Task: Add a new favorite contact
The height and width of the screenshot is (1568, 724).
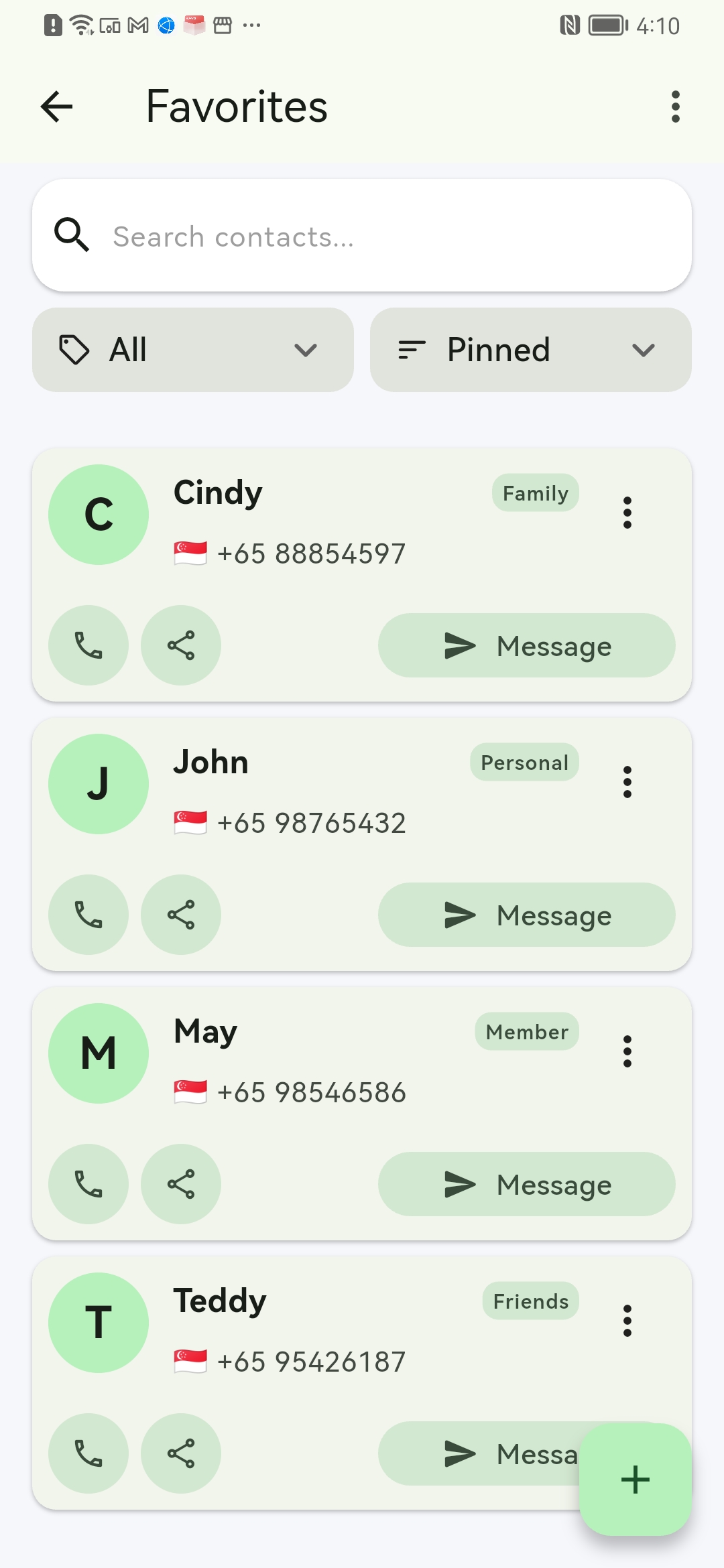Action: point(636,1480)
